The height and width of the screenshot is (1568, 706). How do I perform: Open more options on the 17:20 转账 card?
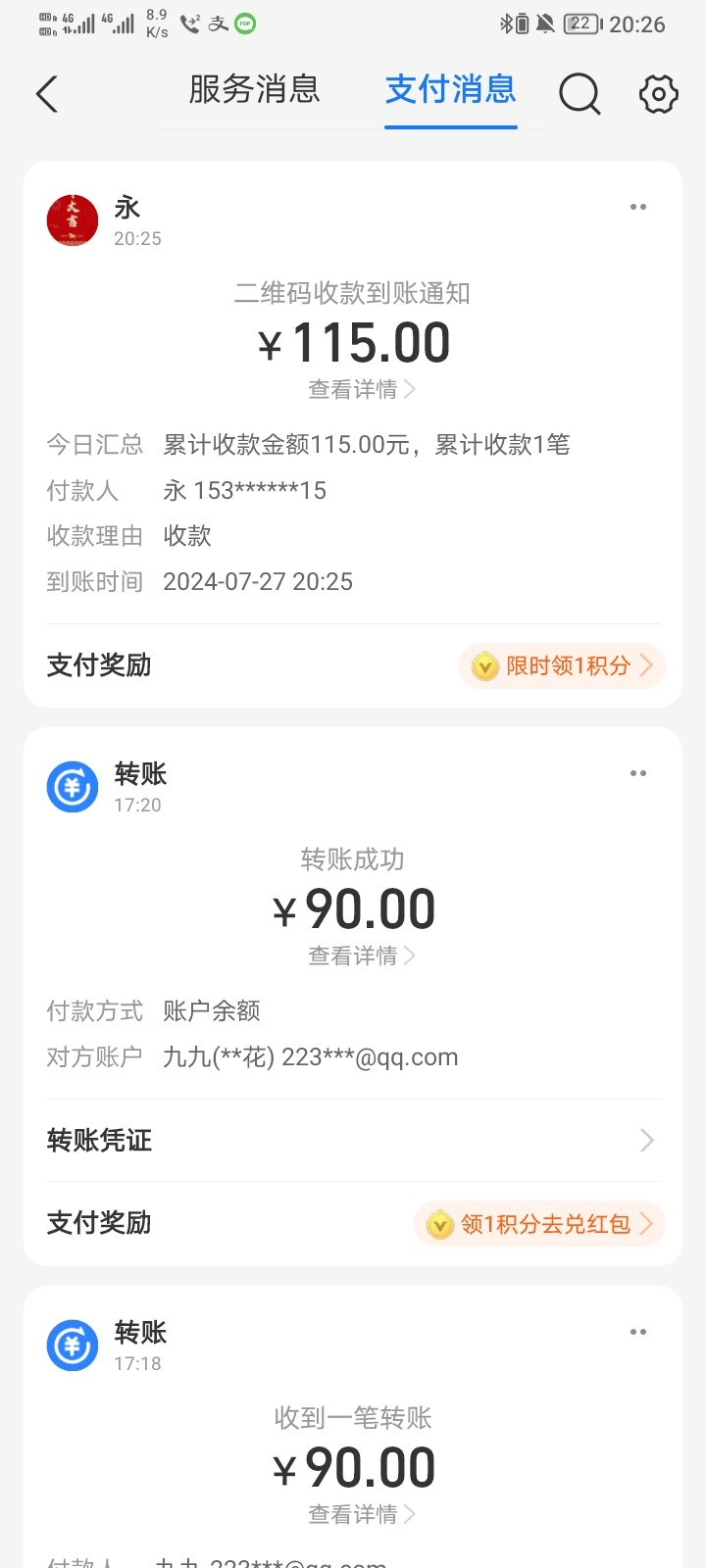tap(638, 773)
